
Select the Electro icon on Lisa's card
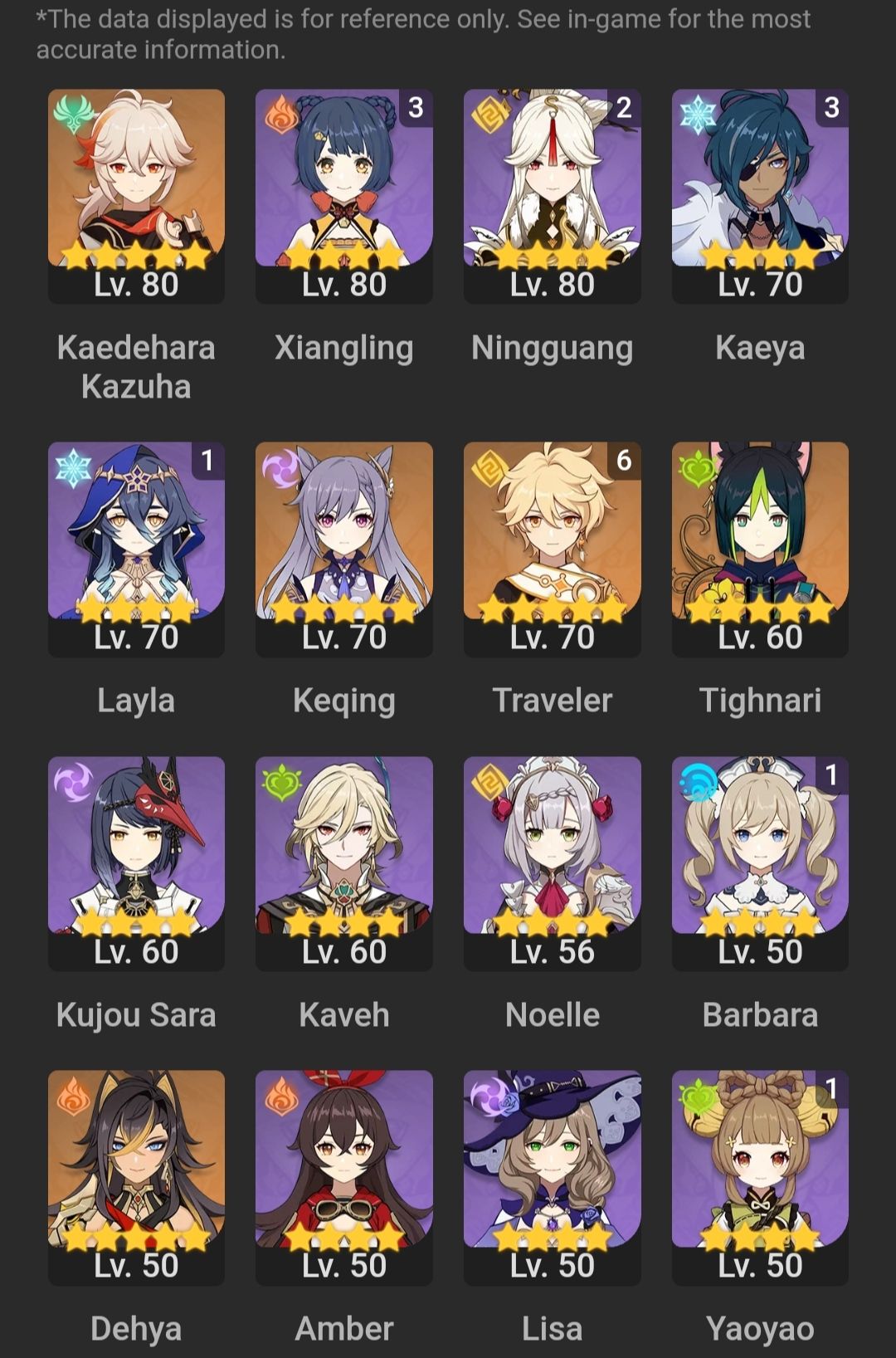tap(489, 1096)
